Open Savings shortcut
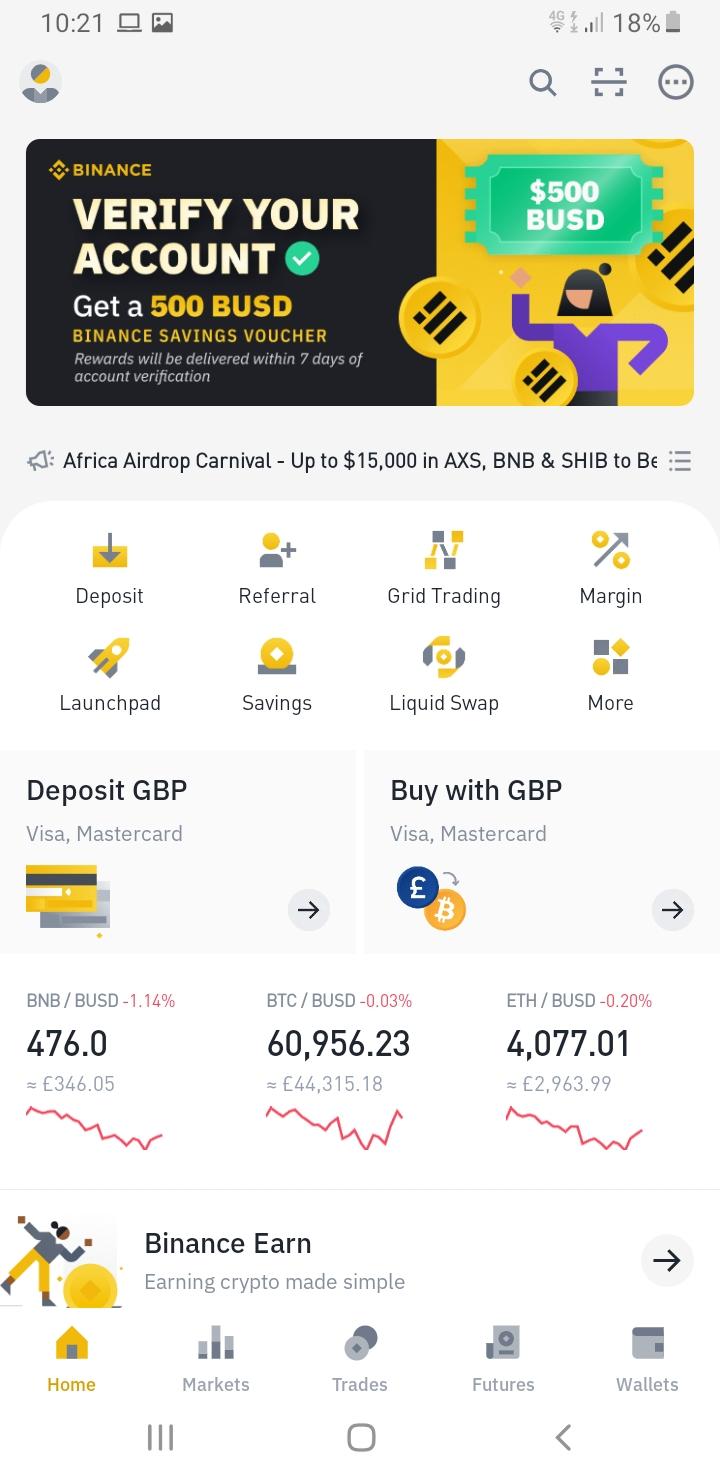 (x=277, y=676)
